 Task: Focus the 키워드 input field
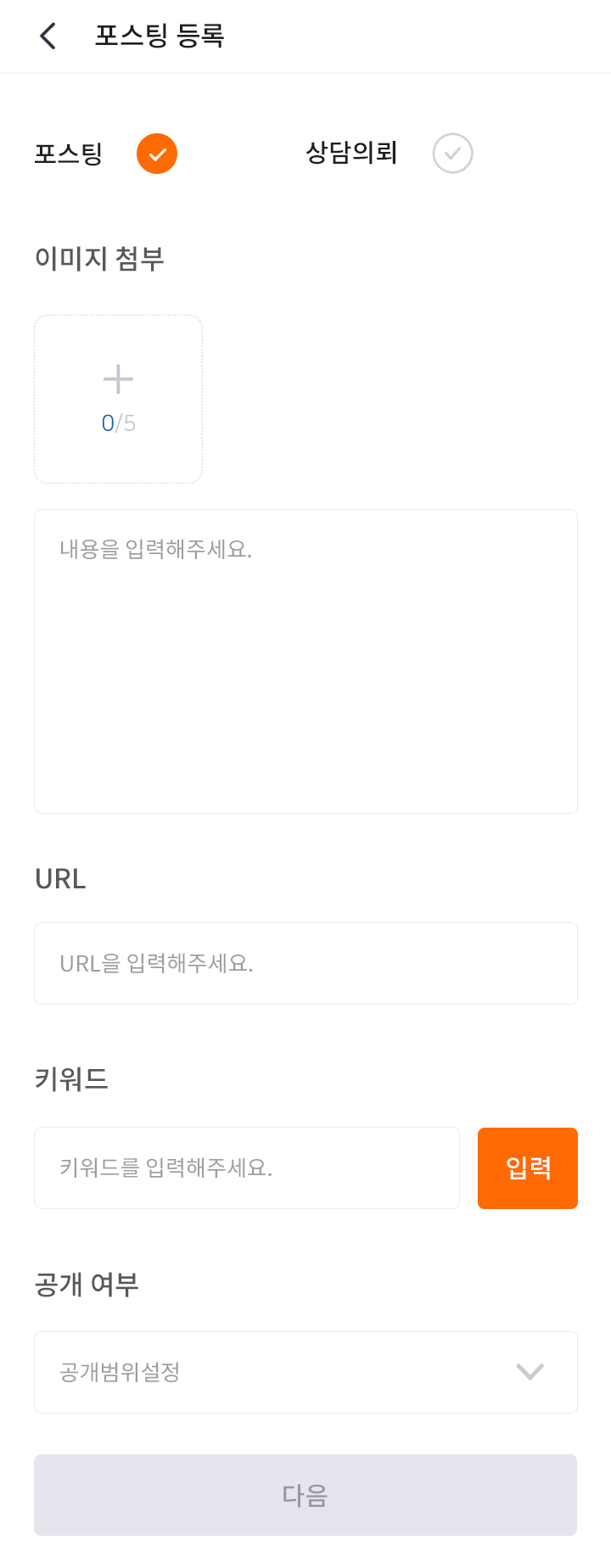tap(246, 1168)
